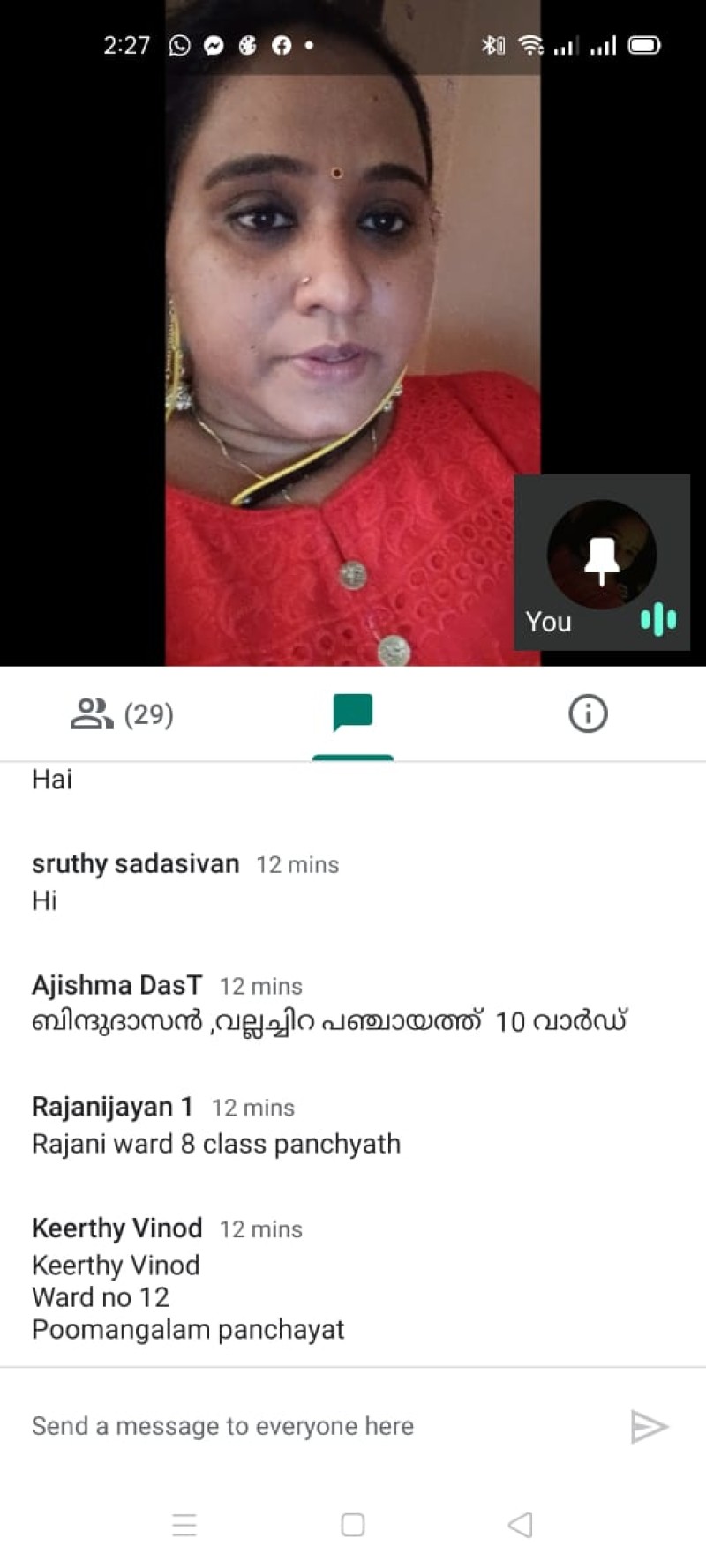Open the meeting info tab
Viewport: 706px width, 1568px height.
click(588, 713)
